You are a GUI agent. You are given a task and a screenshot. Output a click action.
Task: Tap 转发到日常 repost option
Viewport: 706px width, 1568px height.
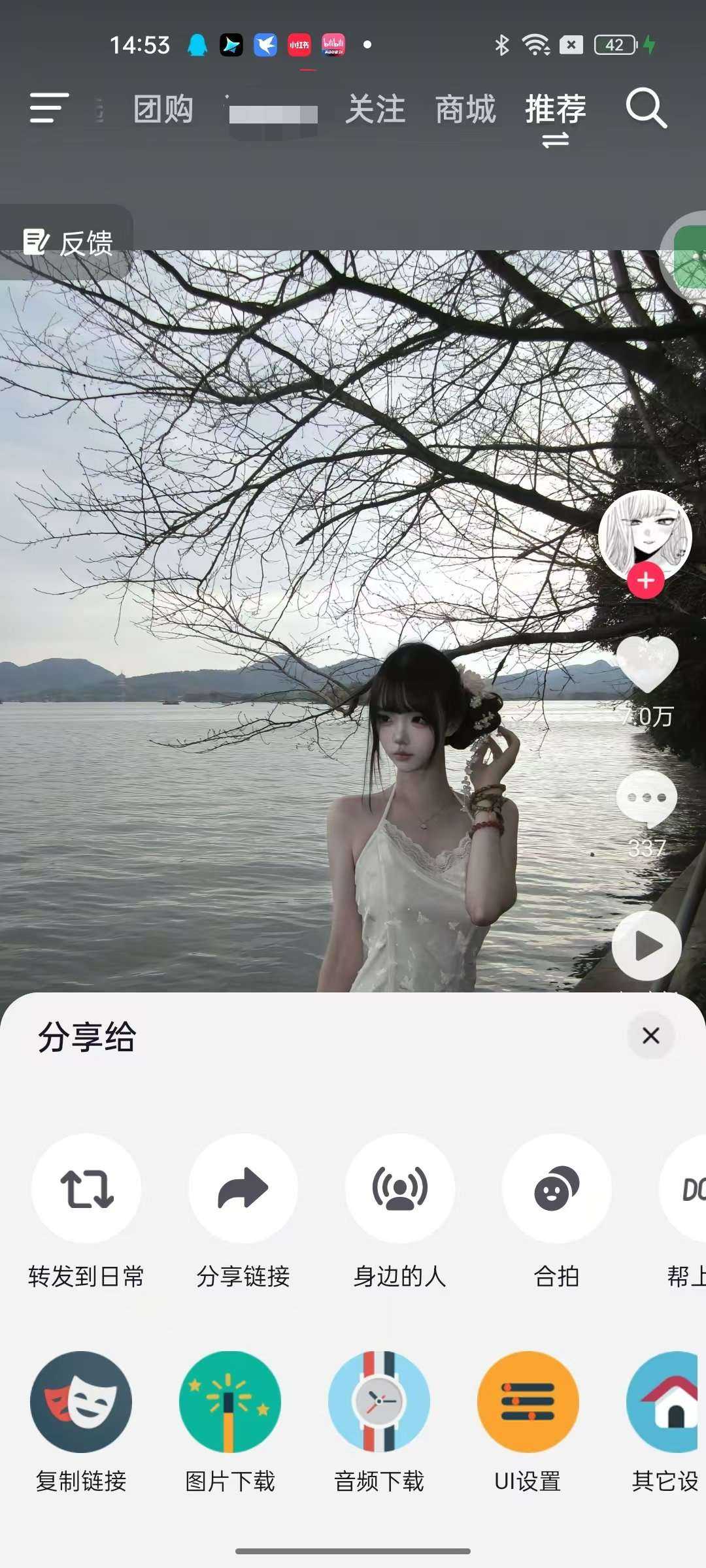(x=86, y=1188)
